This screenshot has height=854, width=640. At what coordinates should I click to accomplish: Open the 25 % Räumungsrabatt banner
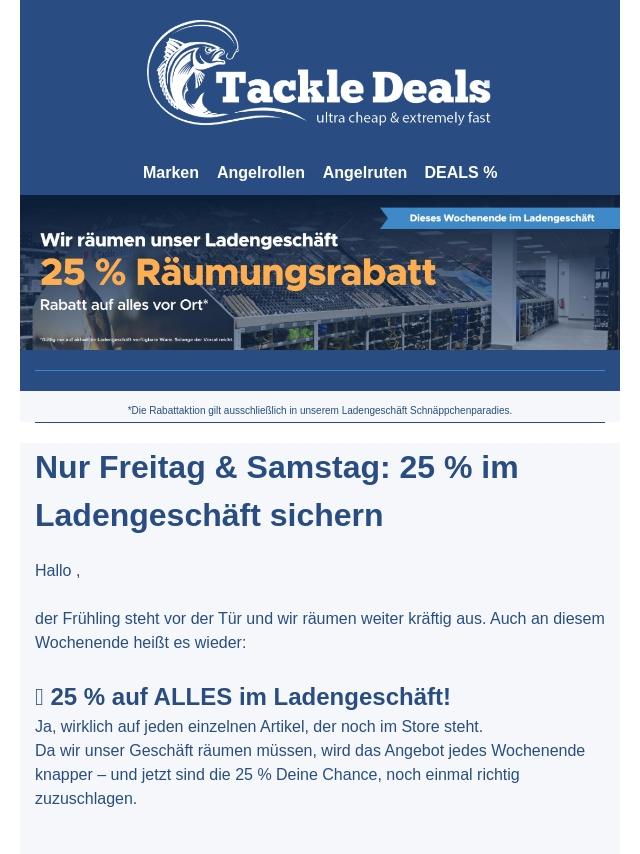tap(319, 273)
